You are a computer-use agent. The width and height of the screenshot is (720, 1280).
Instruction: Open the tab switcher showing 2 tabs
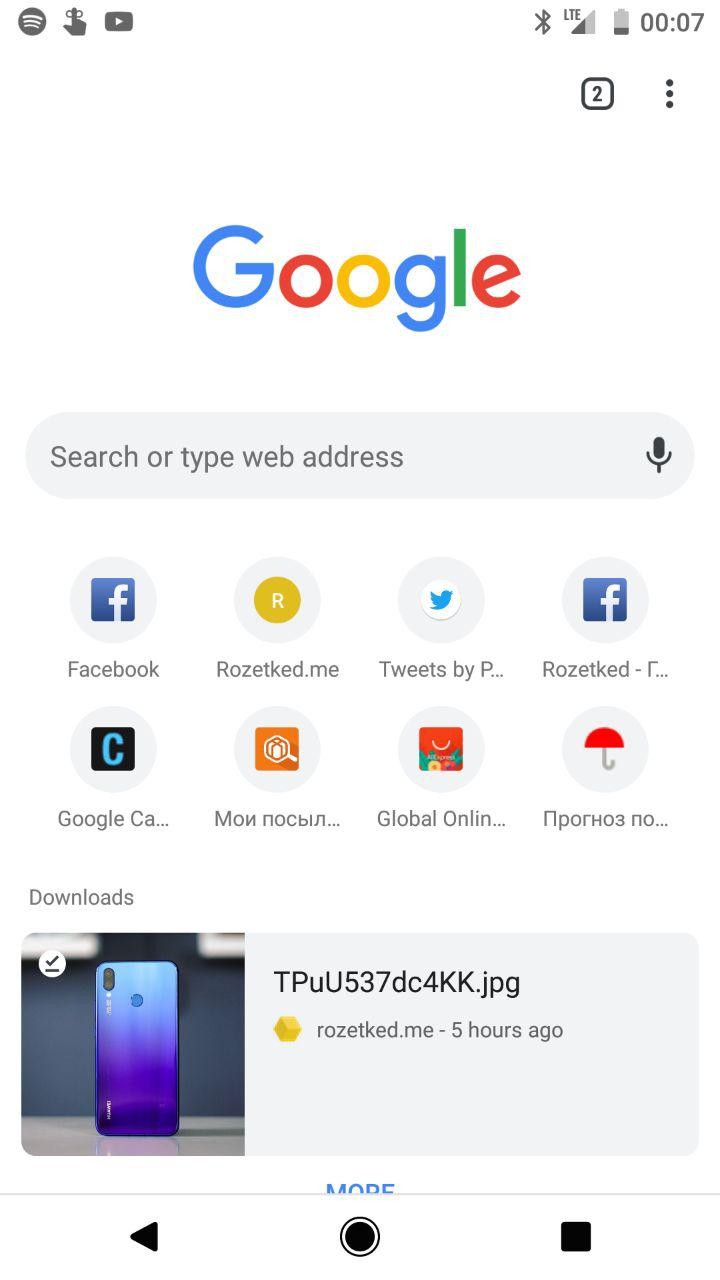tap(597, 94)
